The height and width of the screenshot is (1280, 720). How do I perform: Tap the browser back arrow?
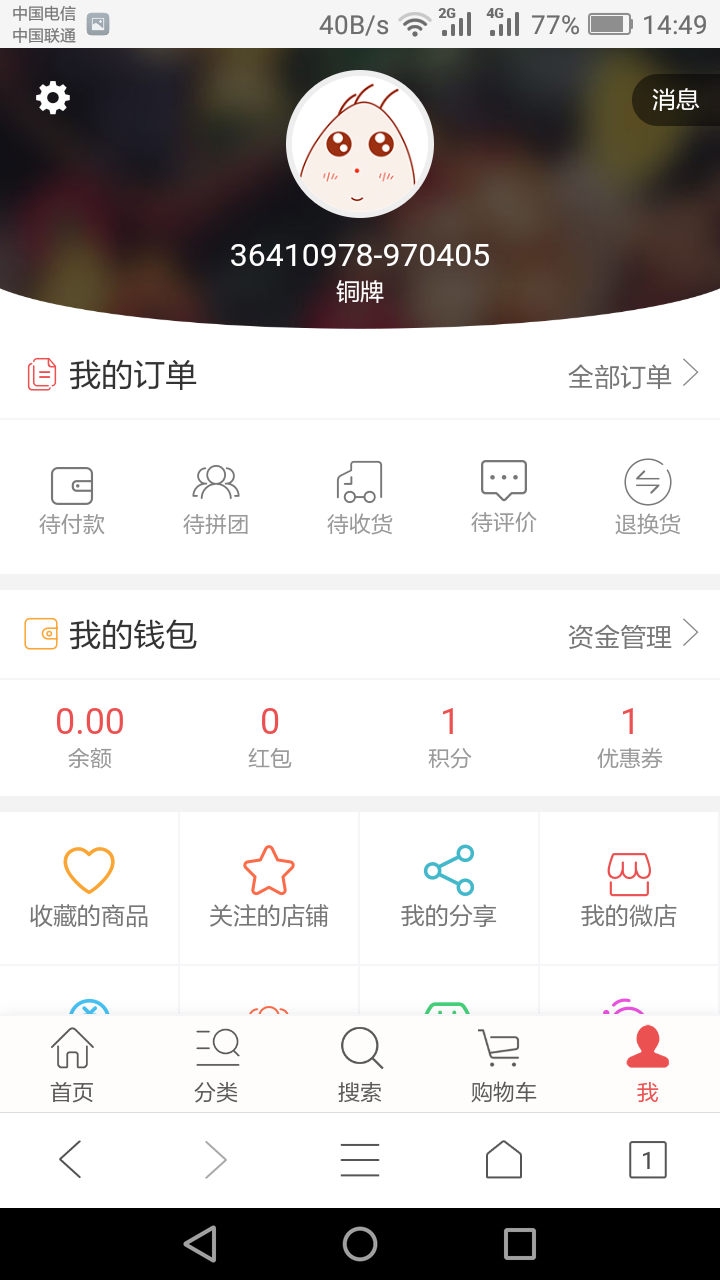[70, 1160]
